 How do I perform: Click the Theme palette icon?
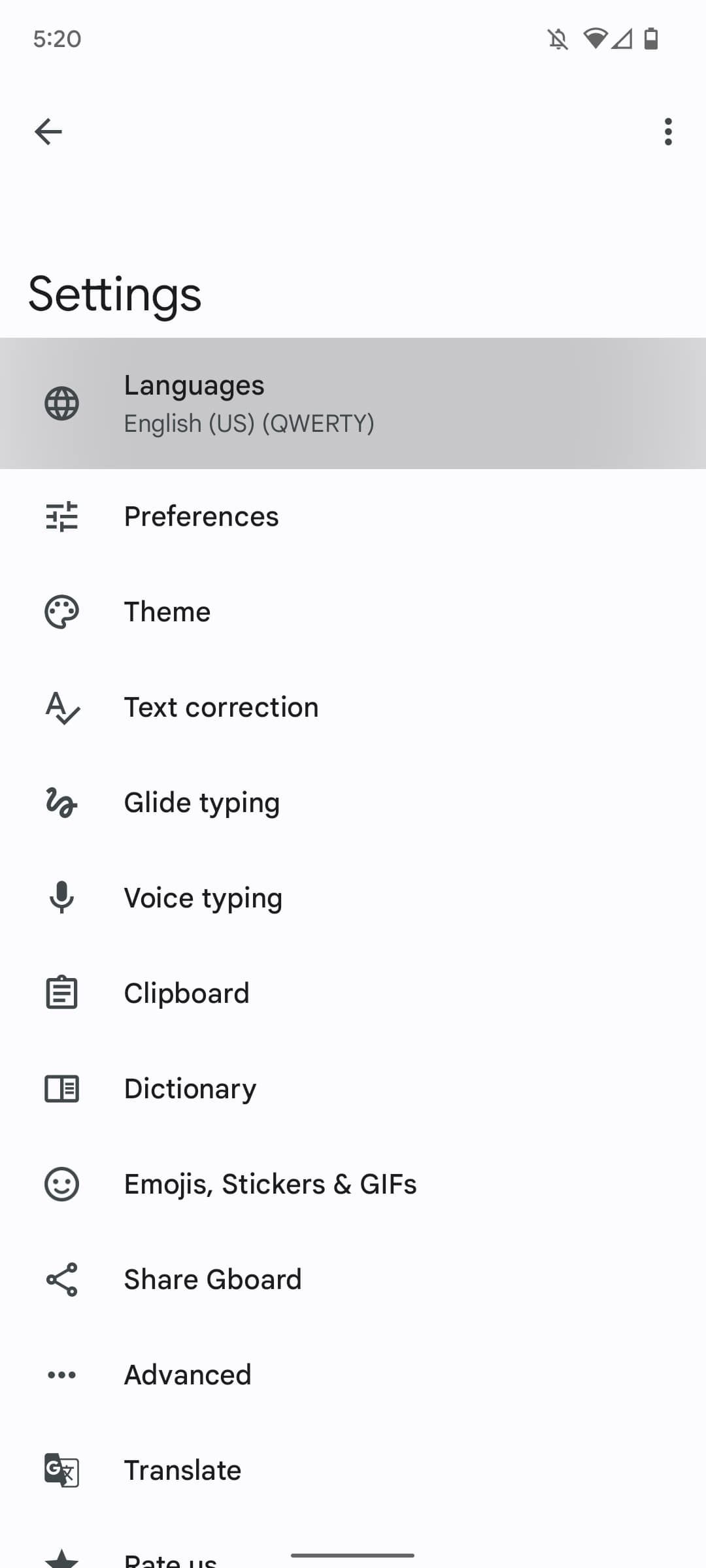(x=62, y=612)
